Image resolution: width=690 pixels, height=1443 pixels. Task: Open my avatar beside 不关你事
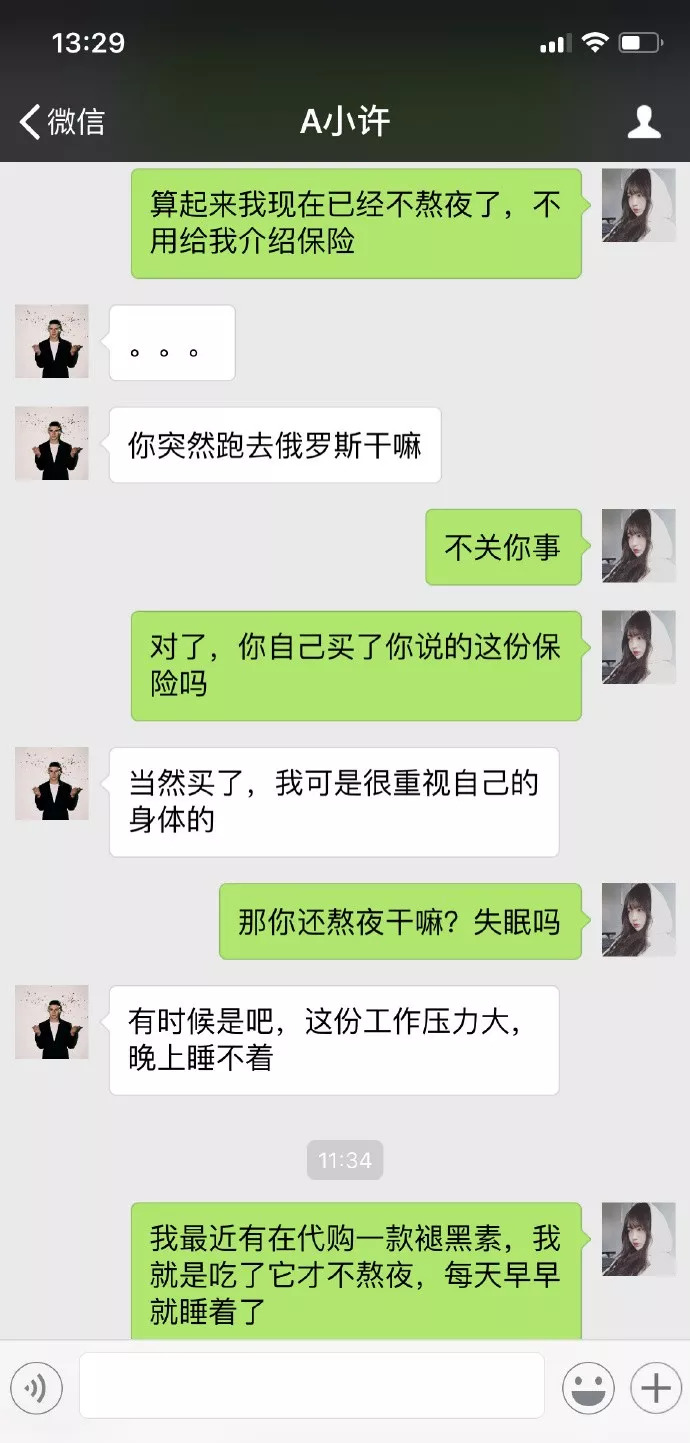639,545
